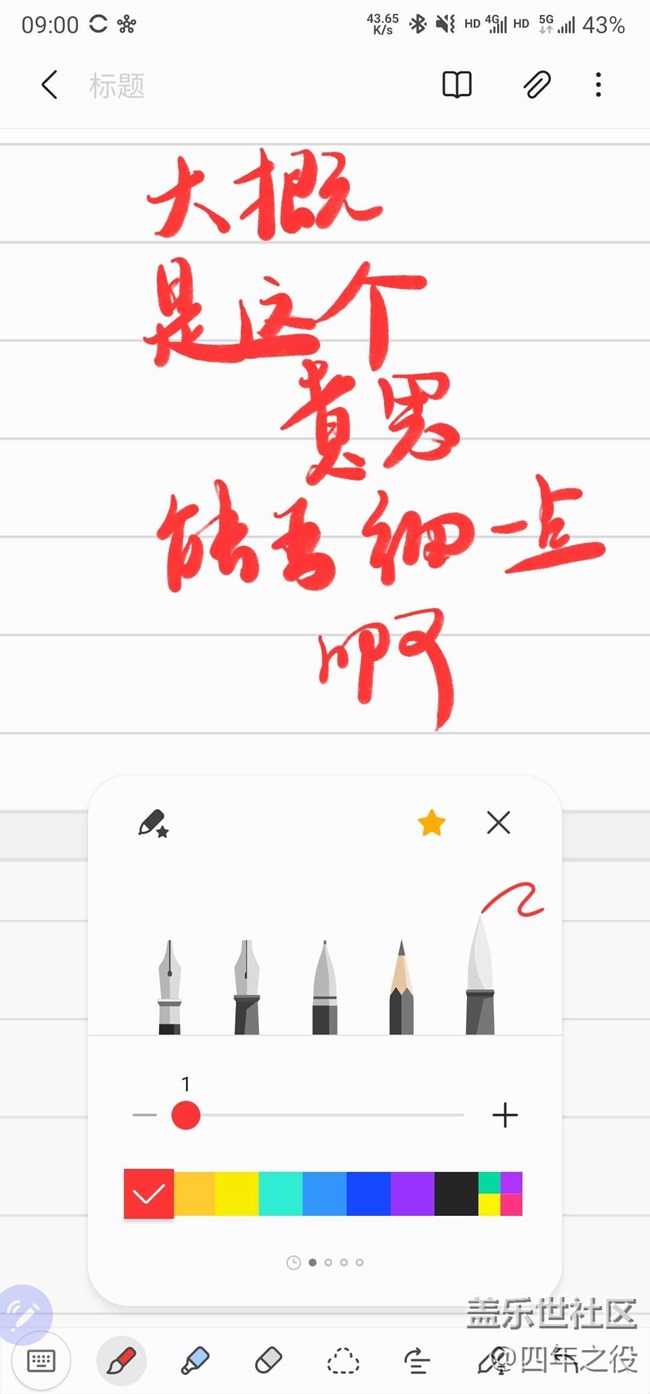Pick the yellow color swatch
The height and width of the screenshot is (1394, 650).
(x=236, y=1194)
